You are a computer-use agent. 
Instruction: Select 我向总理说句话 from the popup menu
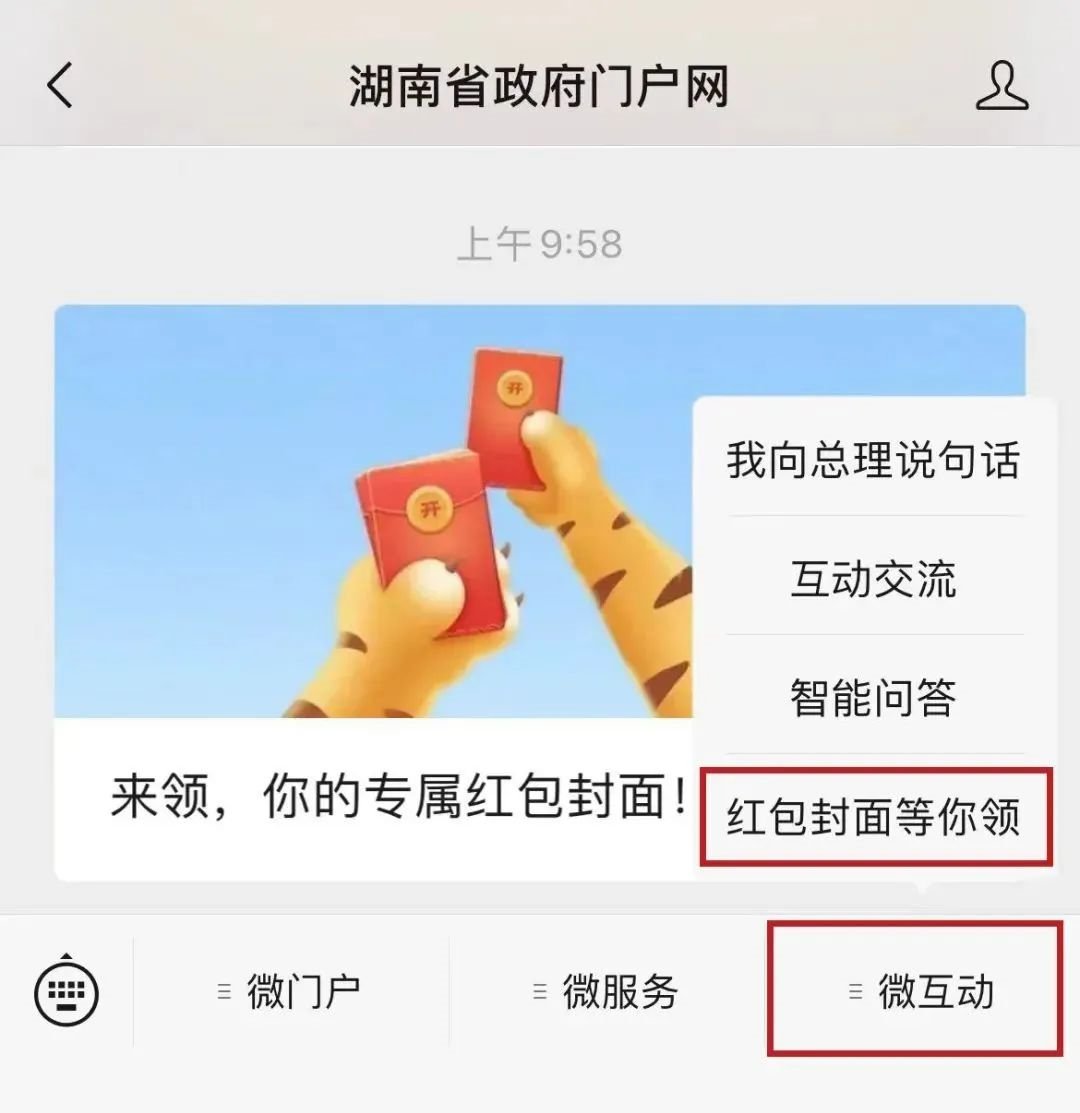point(874,461)
